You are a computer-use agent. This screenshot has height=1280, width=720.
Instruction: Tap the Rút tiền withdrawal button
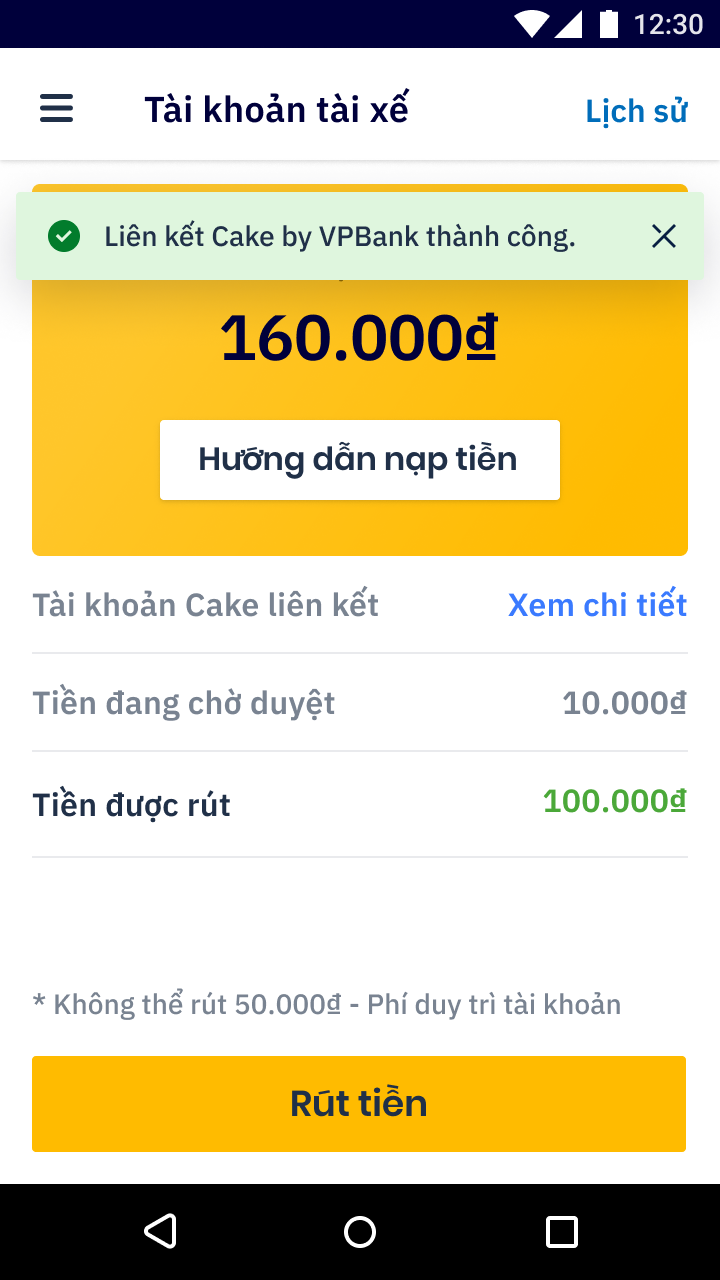pos(359,1103)
